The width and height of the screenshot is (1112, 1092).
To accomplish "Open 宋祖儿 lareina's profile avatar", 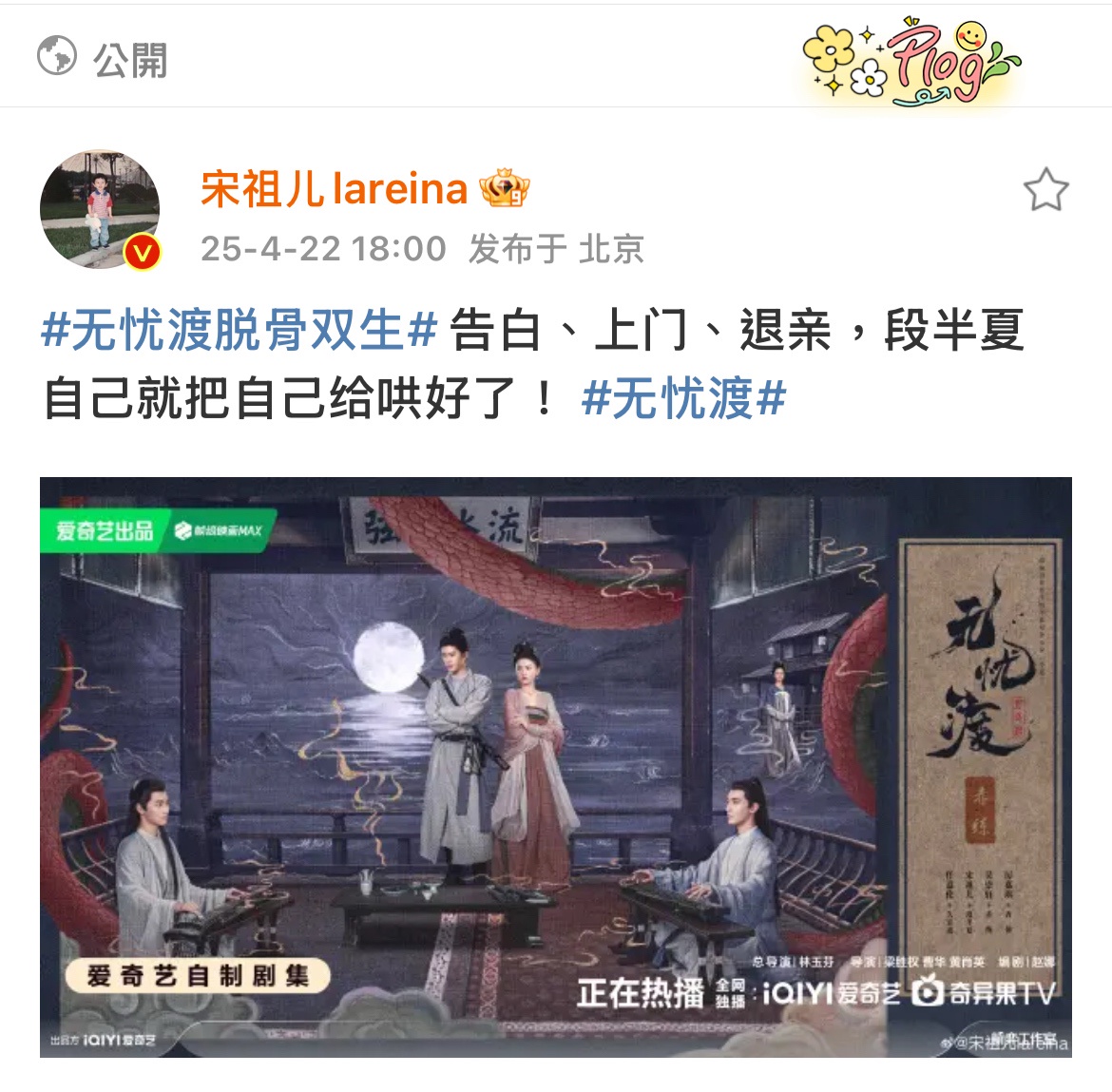I will (x=100, y=209).
